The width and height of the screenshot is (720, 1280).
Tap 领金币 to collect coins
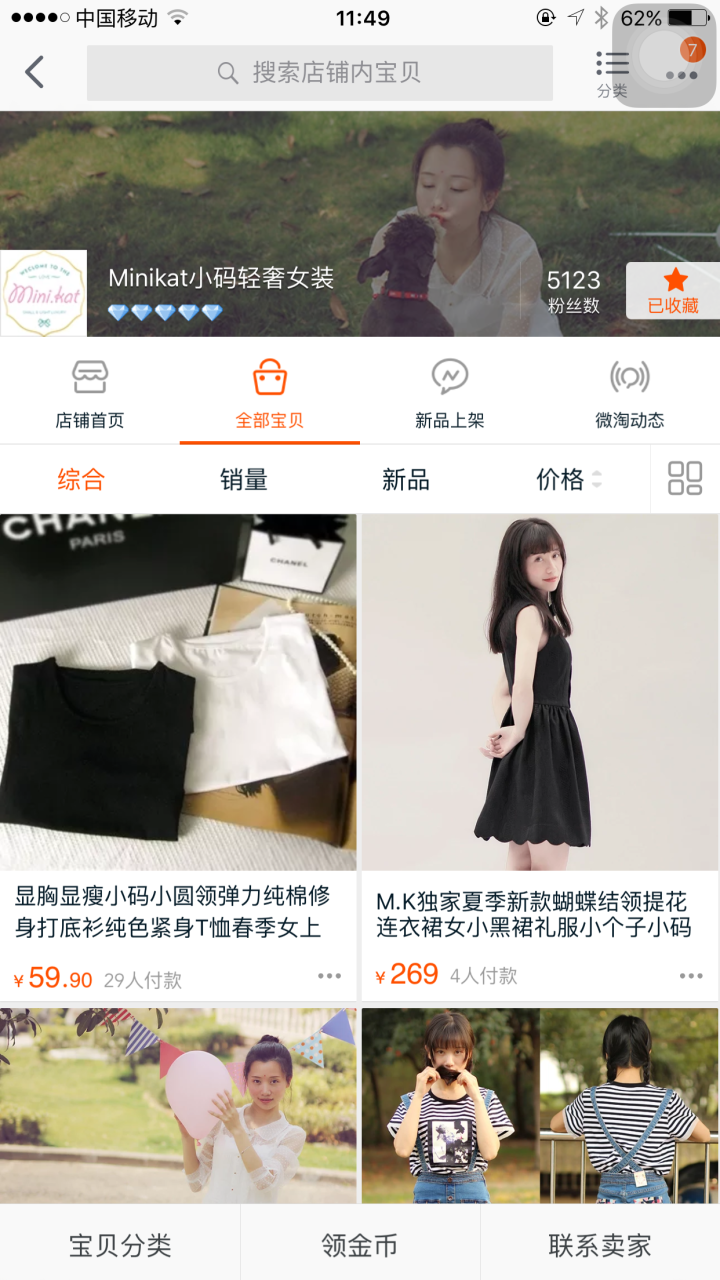360,1245
